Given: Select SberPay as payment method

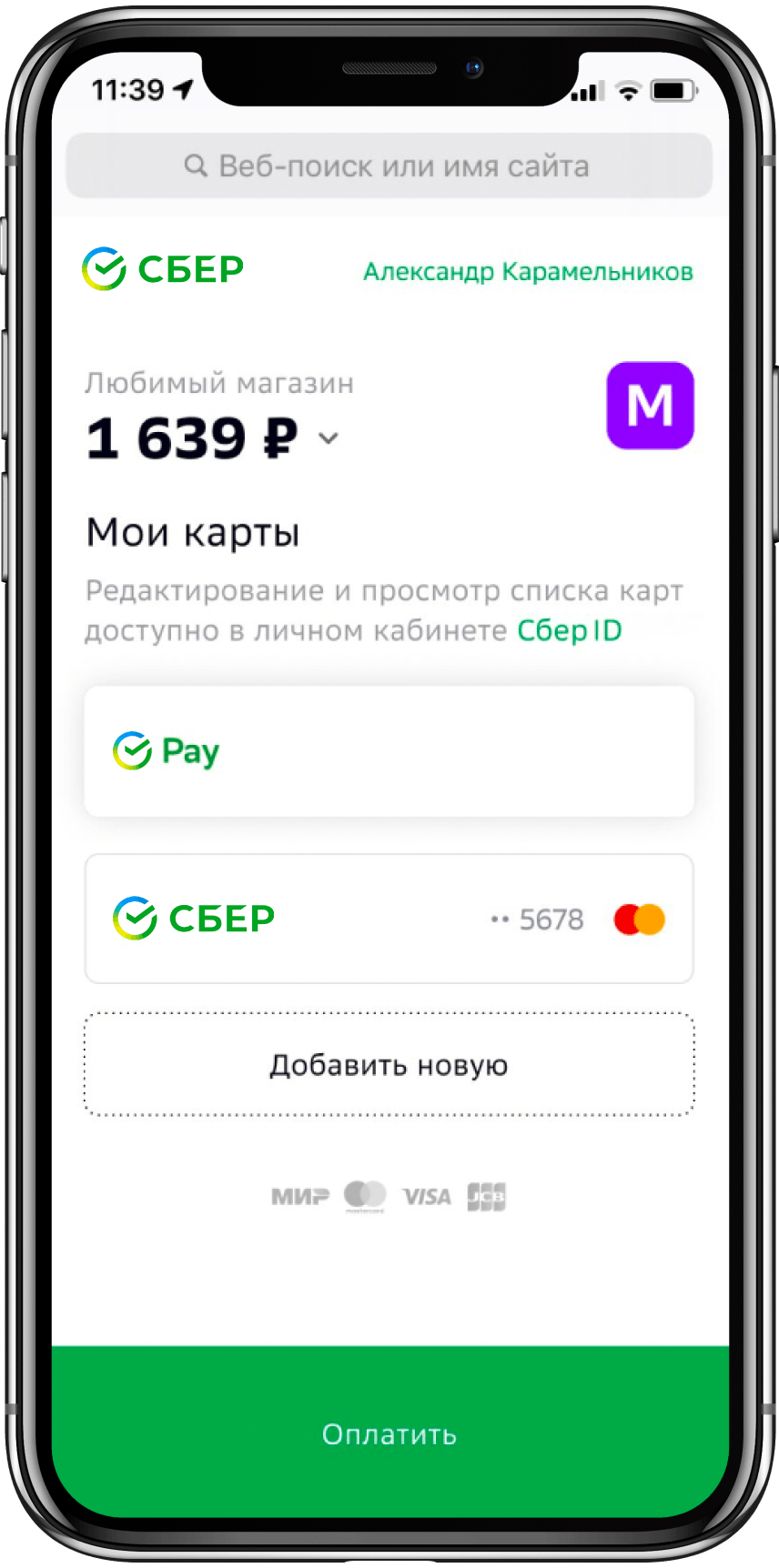Looking at the screenshot, I should pos(389,751).
